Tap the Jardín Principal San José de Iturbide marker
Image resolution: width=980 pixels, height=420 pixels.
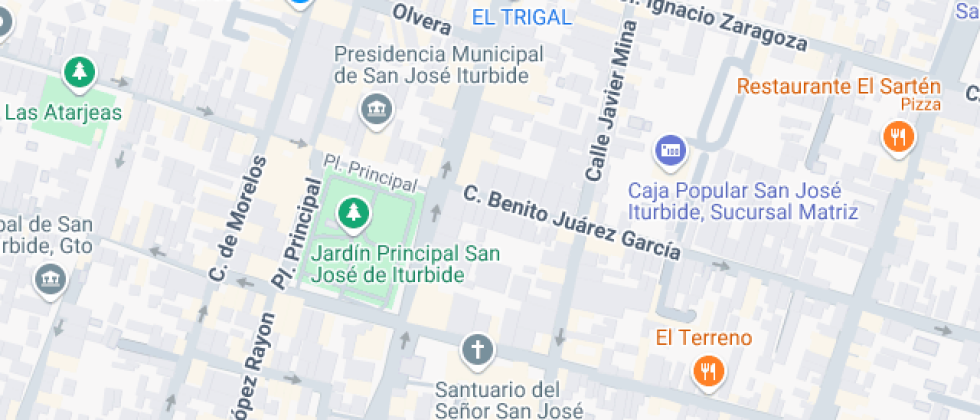point(351,212)
